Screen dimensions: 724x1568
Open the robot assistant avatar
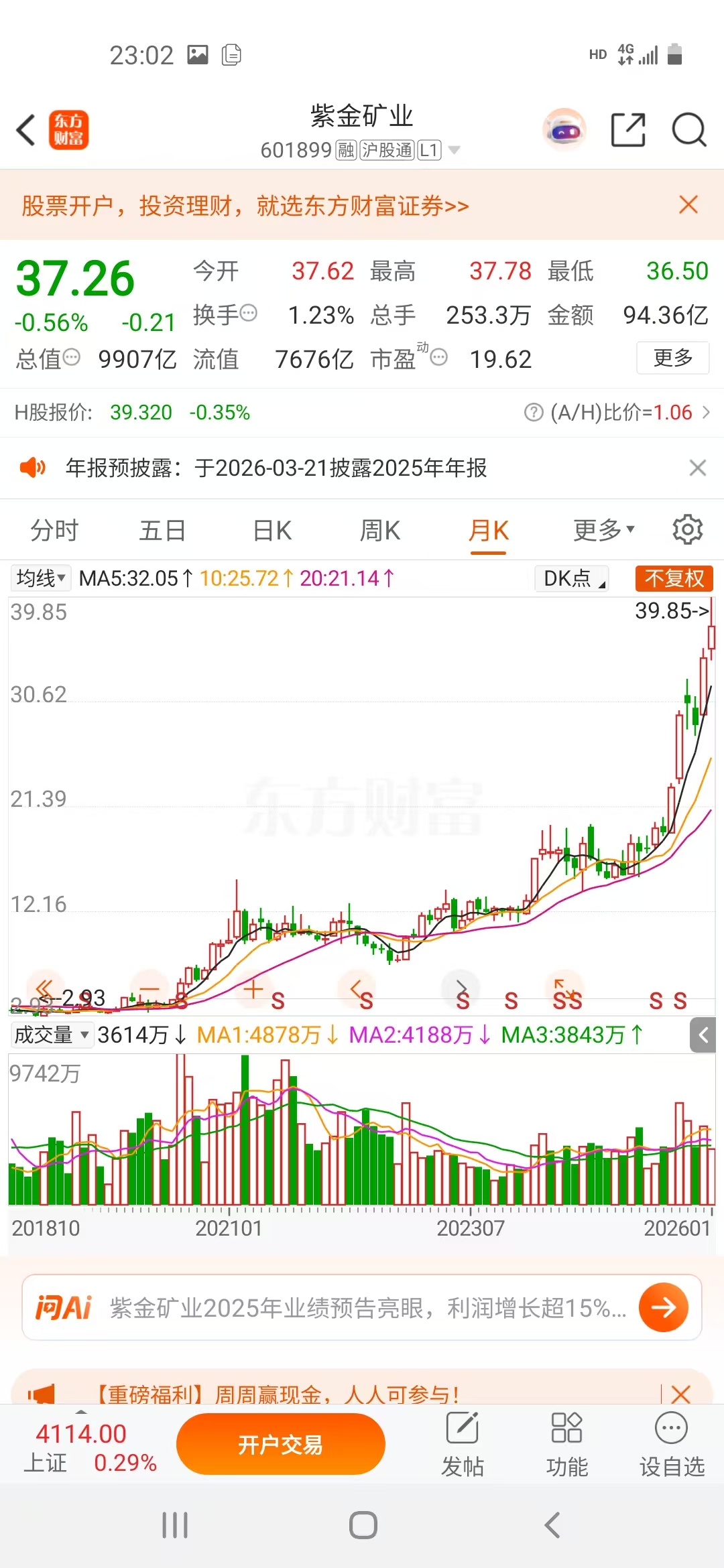564,130
